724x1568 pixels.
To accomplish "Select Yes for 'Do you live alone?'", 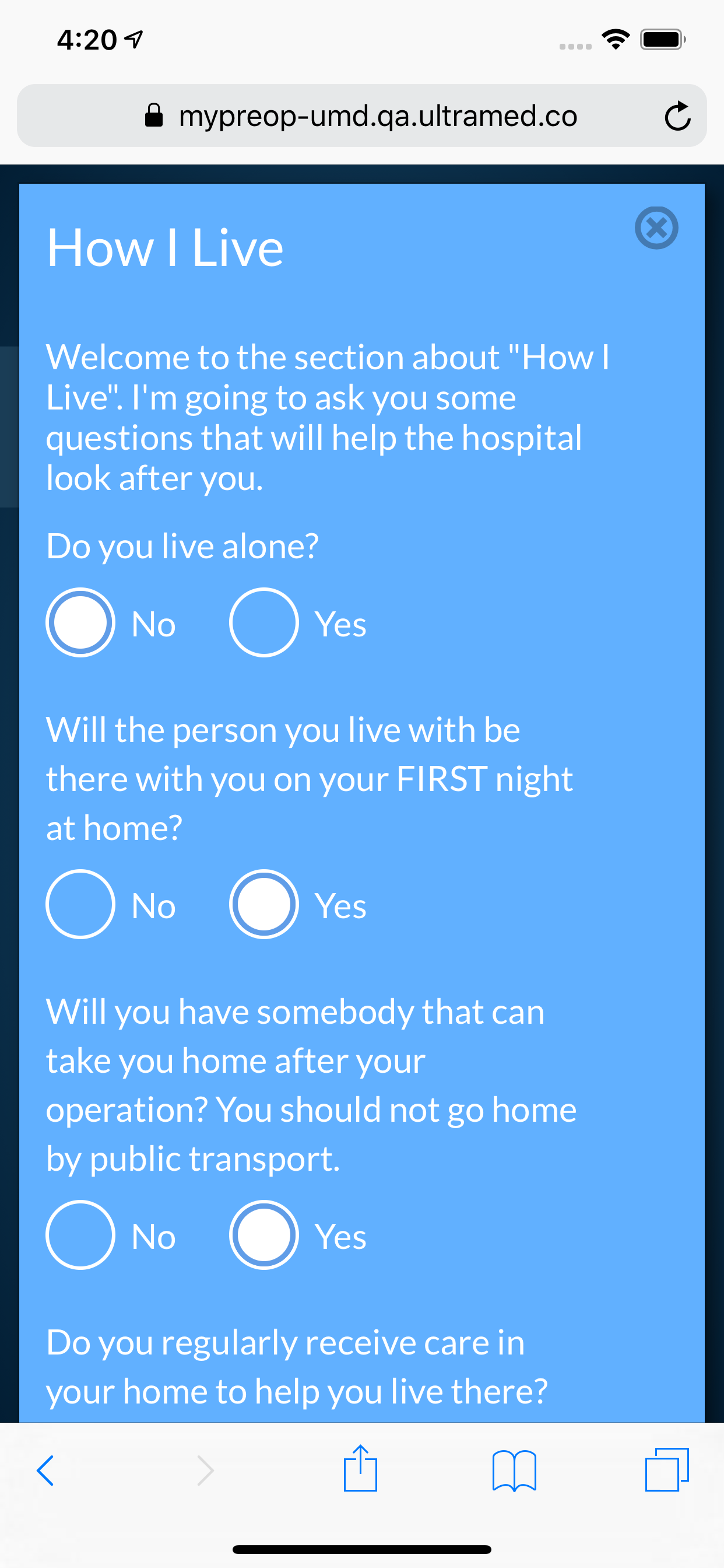I will (263, 622).
